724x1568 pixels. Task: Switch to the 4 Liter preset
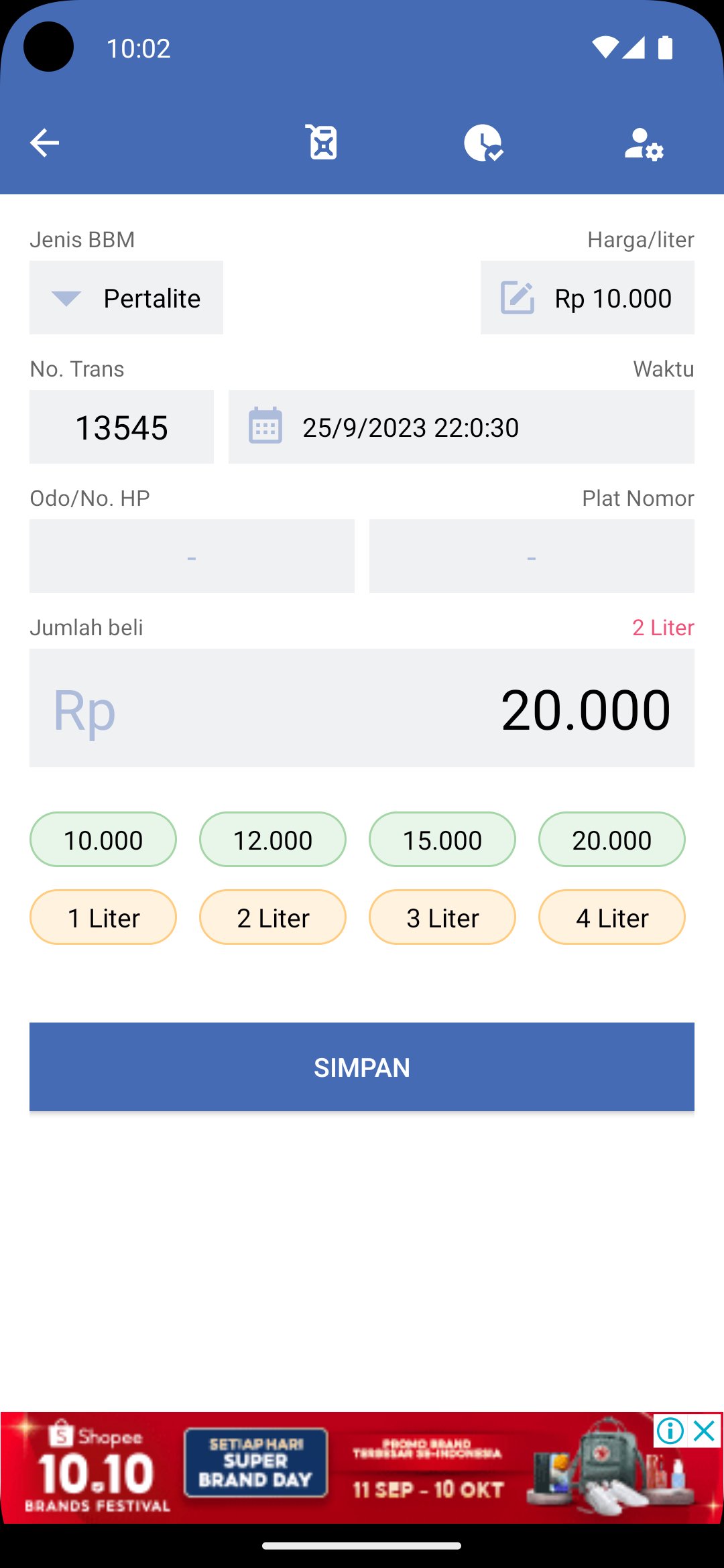pos(612,917)
